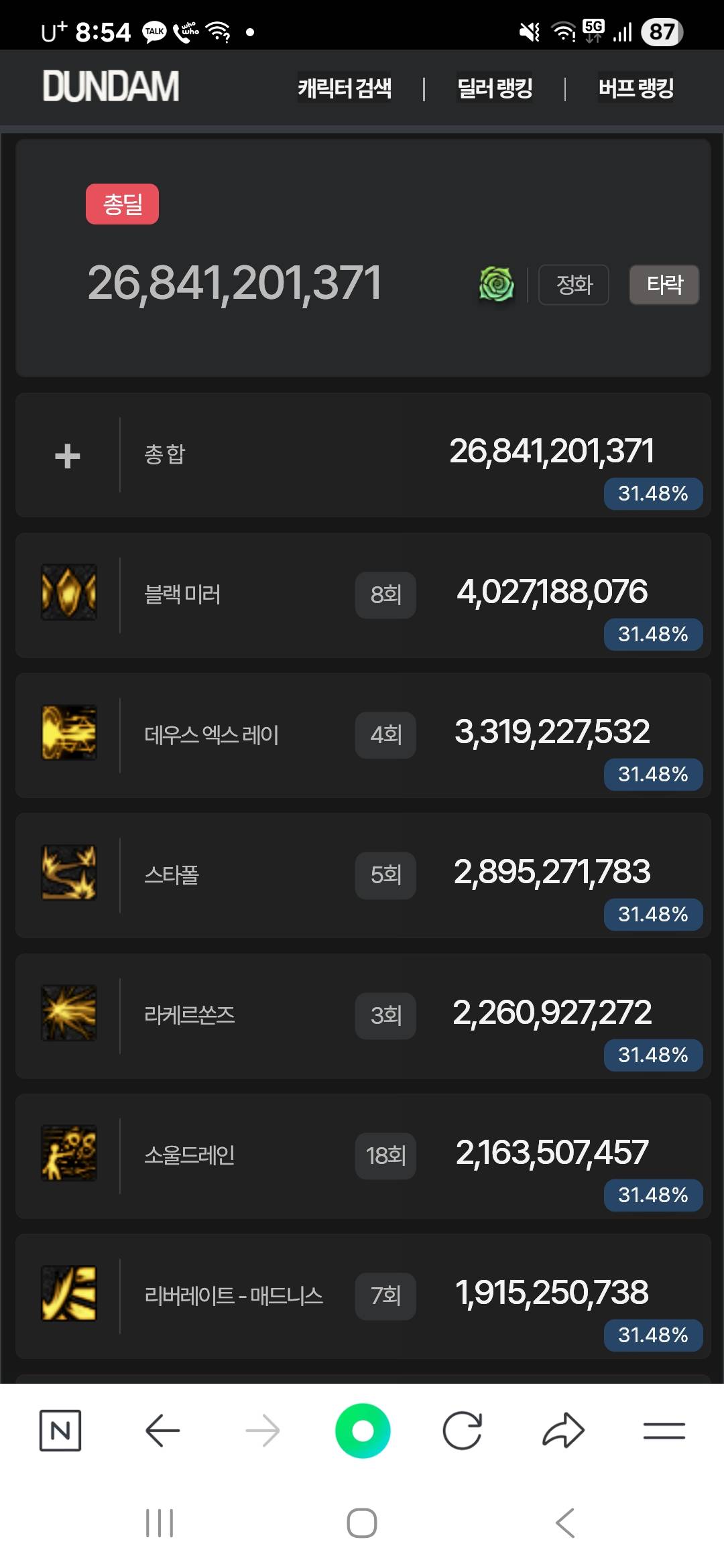Tap the system home button
Screen dimensions: 724x1568
(362, 1523)
